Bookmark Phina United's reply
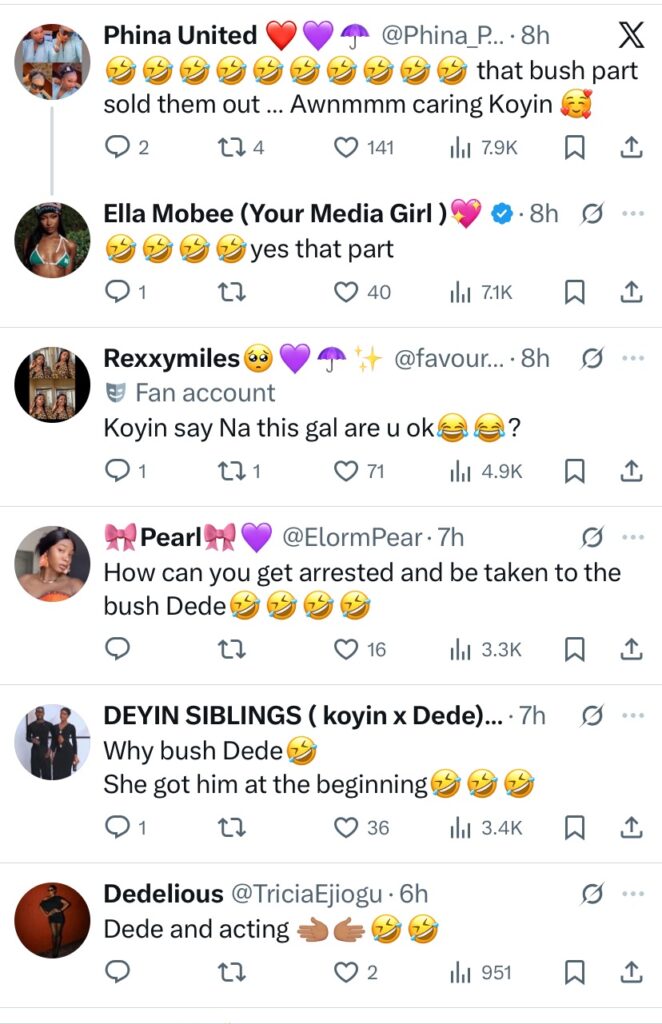The height and width of the screenshot is (1024, 662). point(575,148)
